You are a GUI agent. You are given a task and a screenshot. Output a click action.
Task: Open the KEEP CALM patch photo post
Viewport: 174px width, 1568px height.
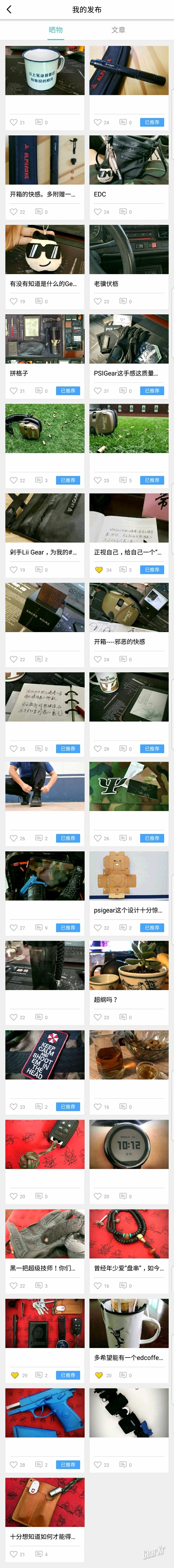(44, 1055)
